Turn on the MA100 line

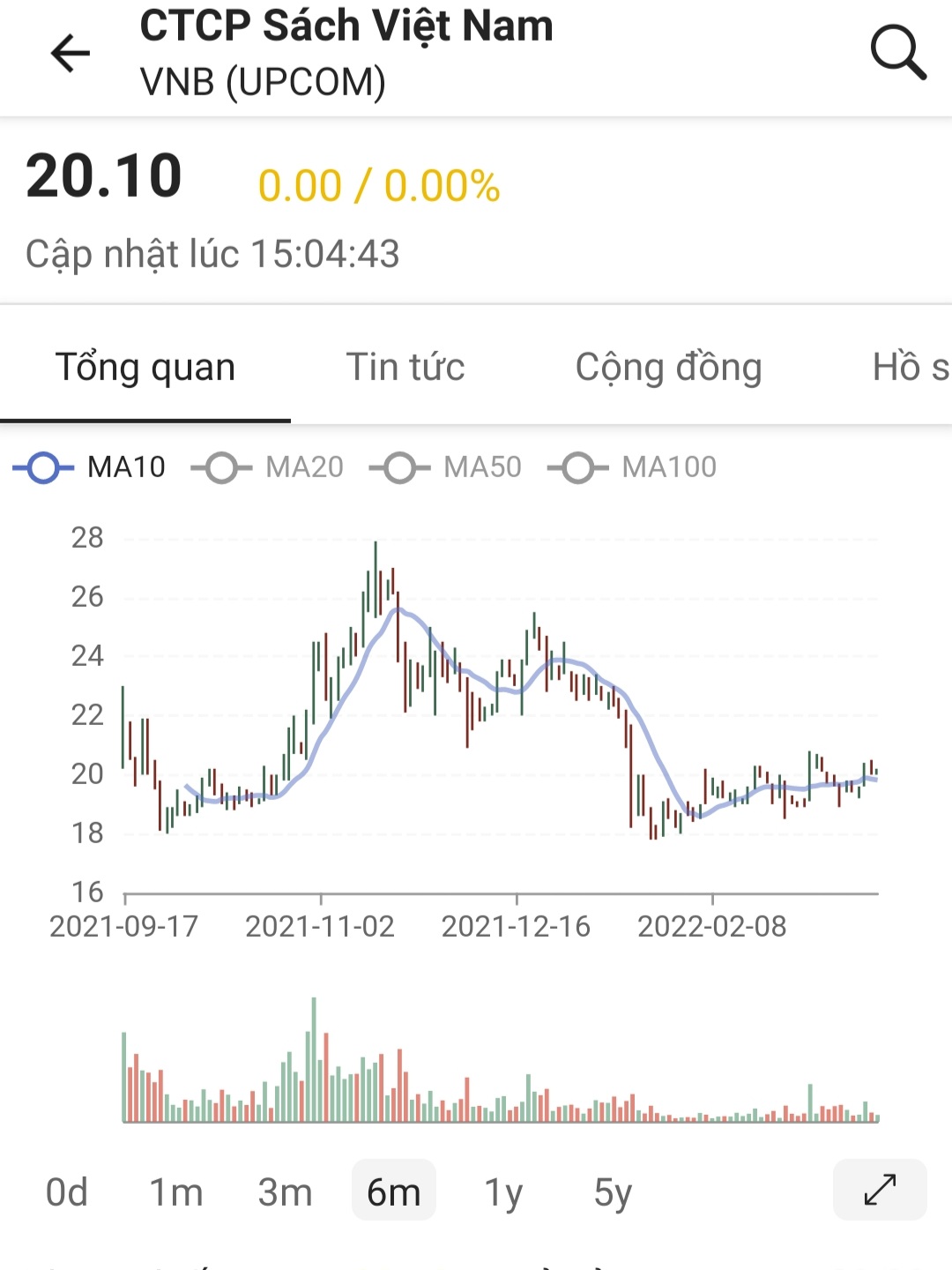point(632,467)
